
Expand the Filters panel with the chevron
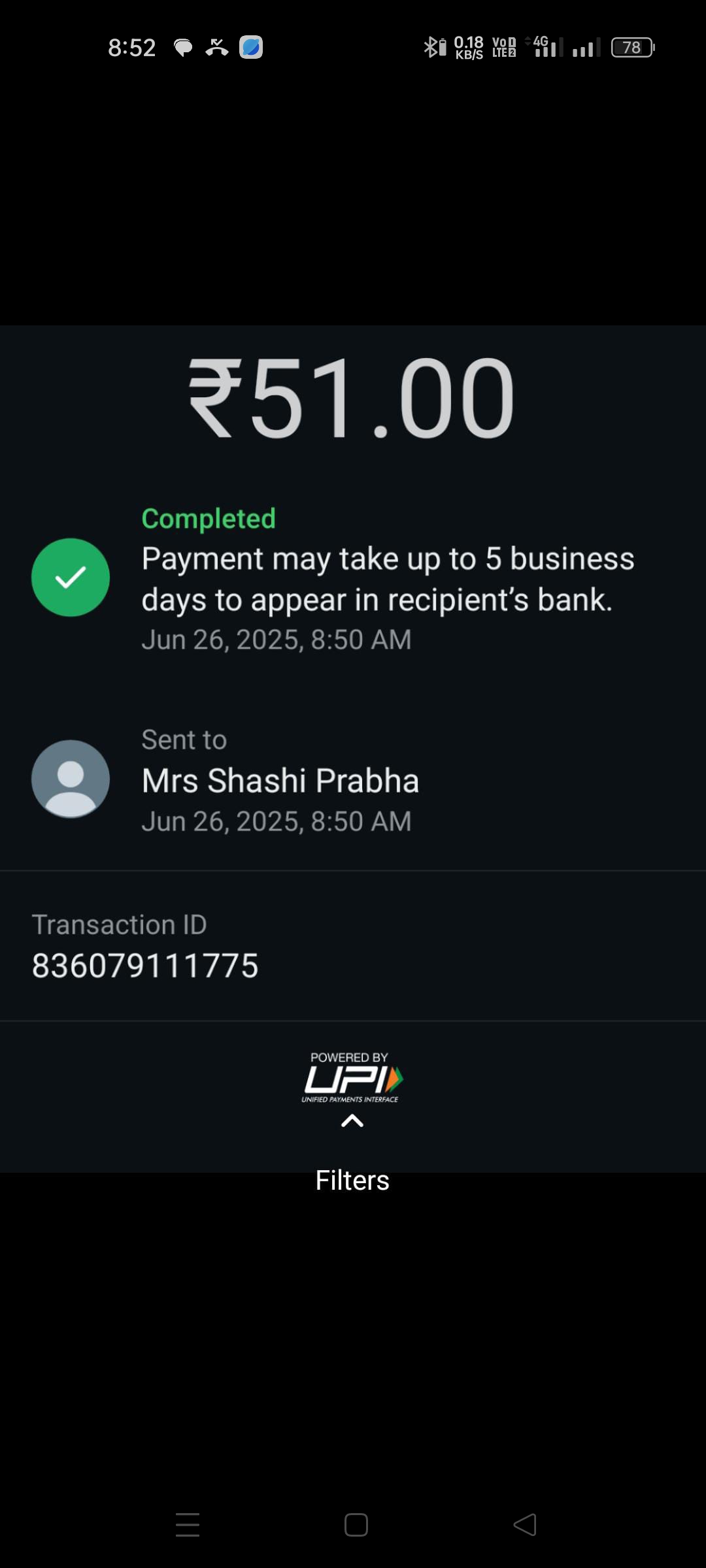[352, 1121]
